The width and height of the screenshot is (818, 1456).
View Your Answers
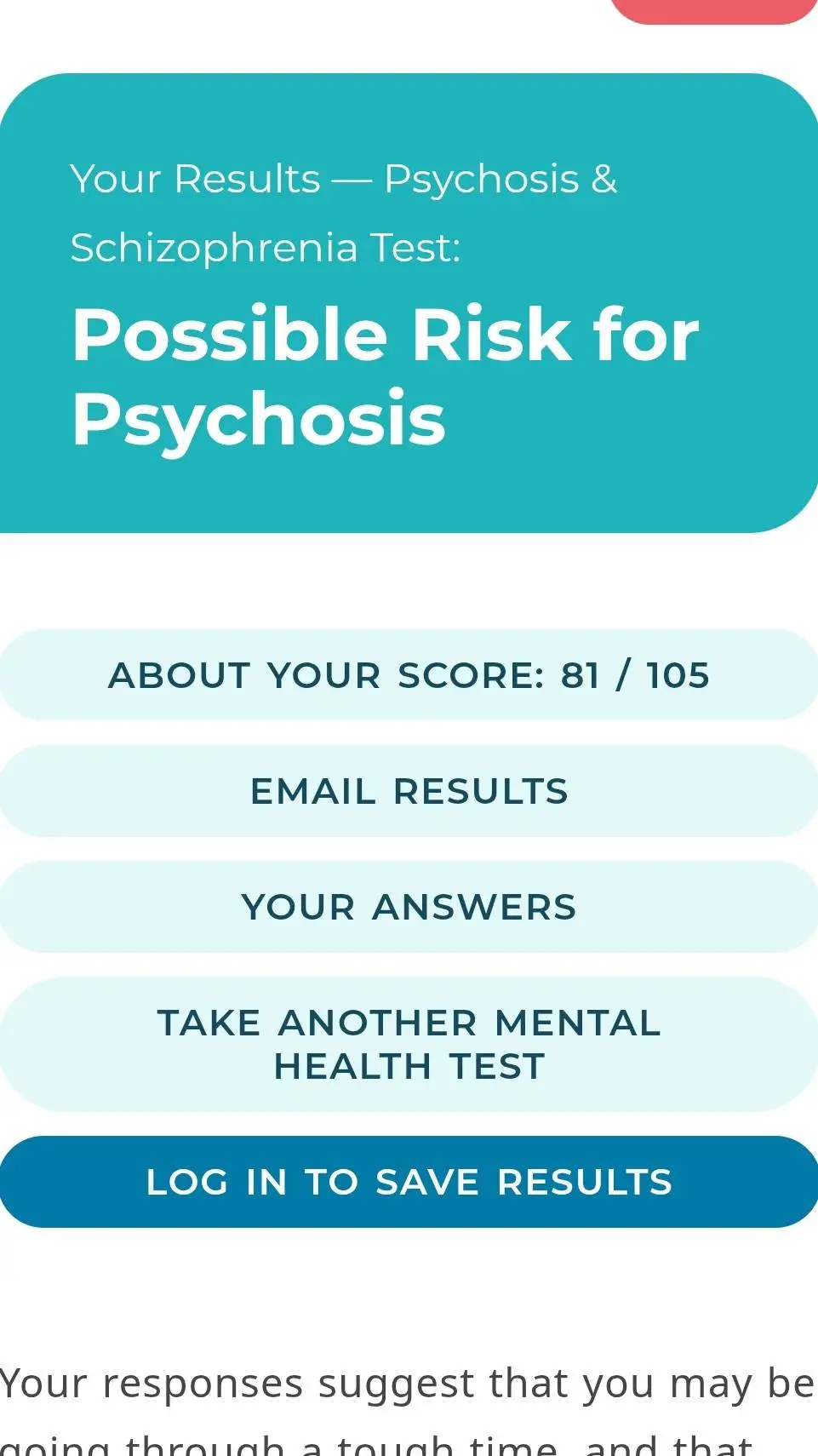click(409, 907)
